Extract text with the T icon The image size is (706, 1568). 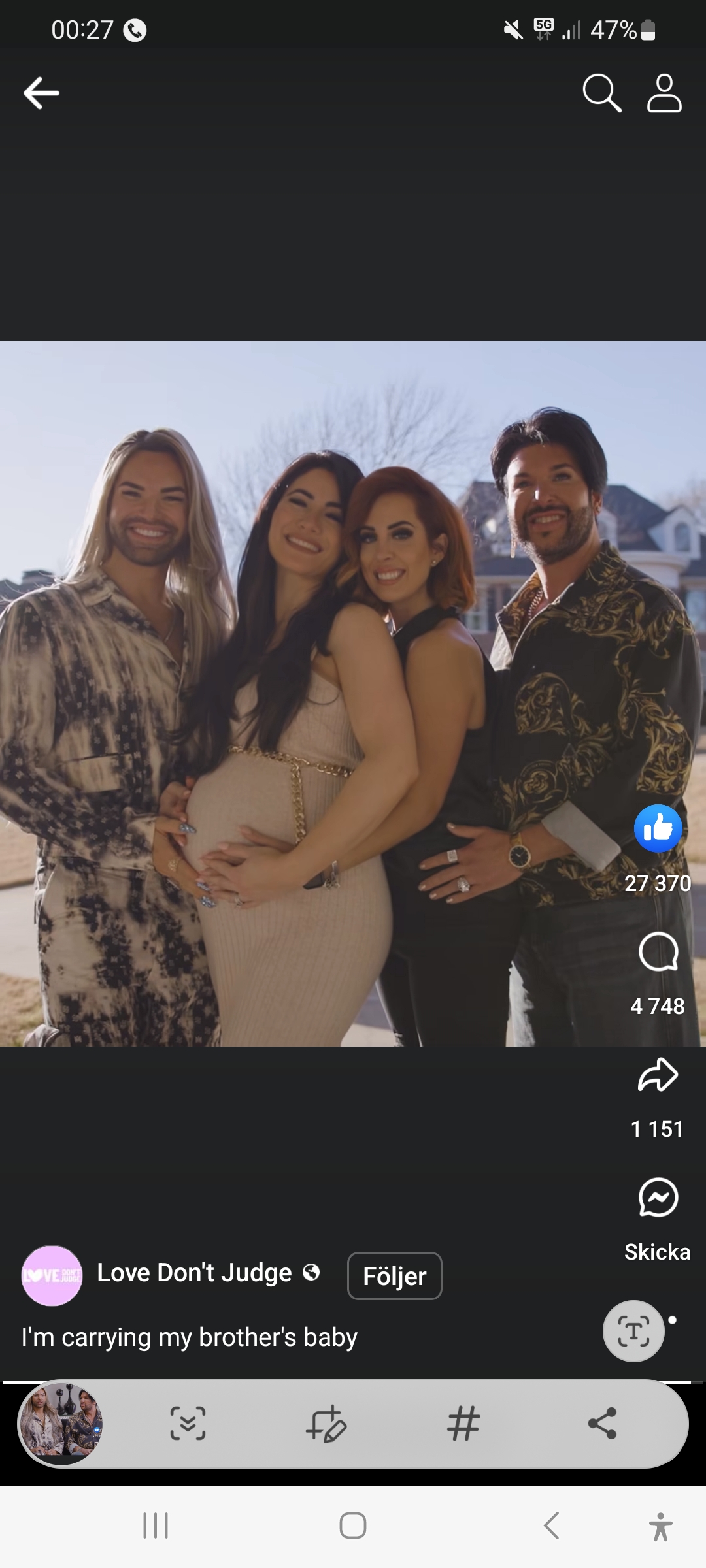pos(633,1331)
